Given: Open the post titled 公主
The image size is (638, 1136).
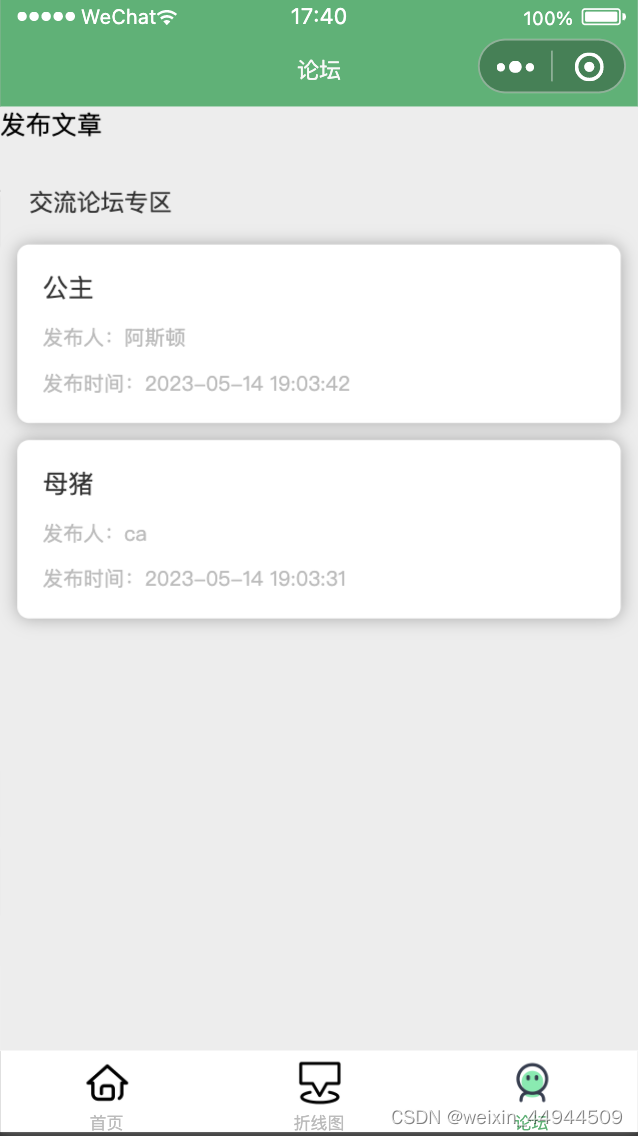Looking at the screenshot, I should (319, 333).
